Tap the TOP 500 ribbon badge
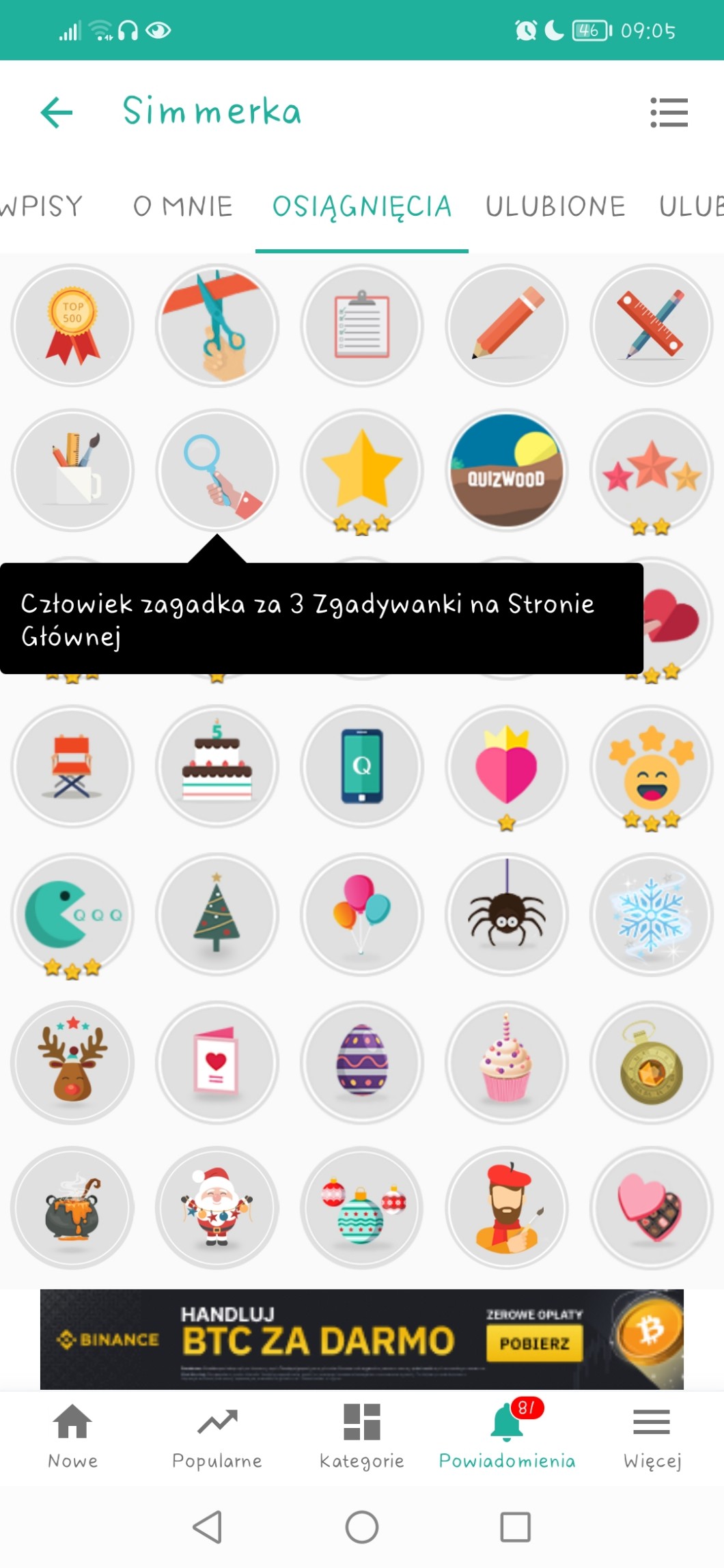This screenshot has width=724, height=1568. click(72, 326)
